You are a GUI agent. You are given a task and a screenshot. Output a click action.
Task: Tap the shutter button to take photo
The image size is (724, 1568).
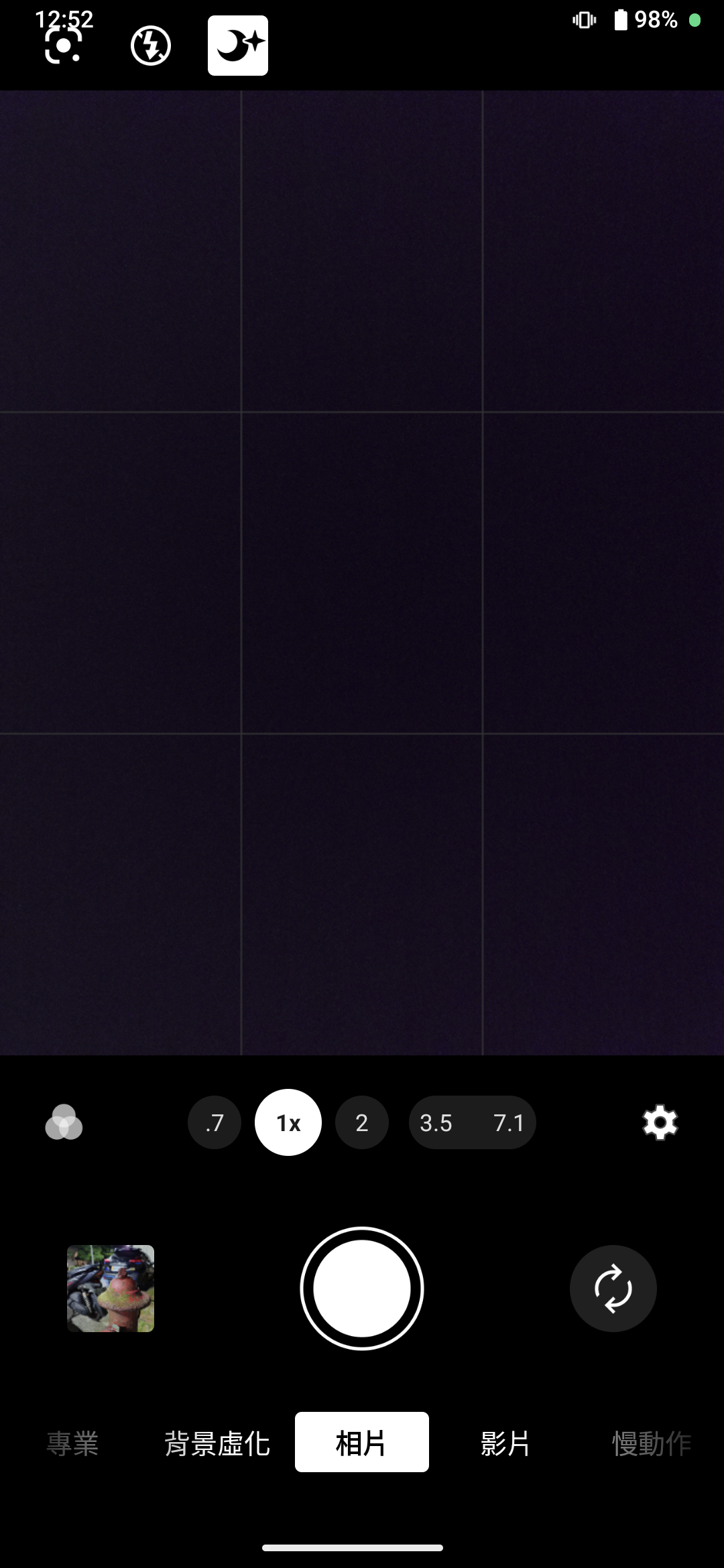pos(362,1289)
